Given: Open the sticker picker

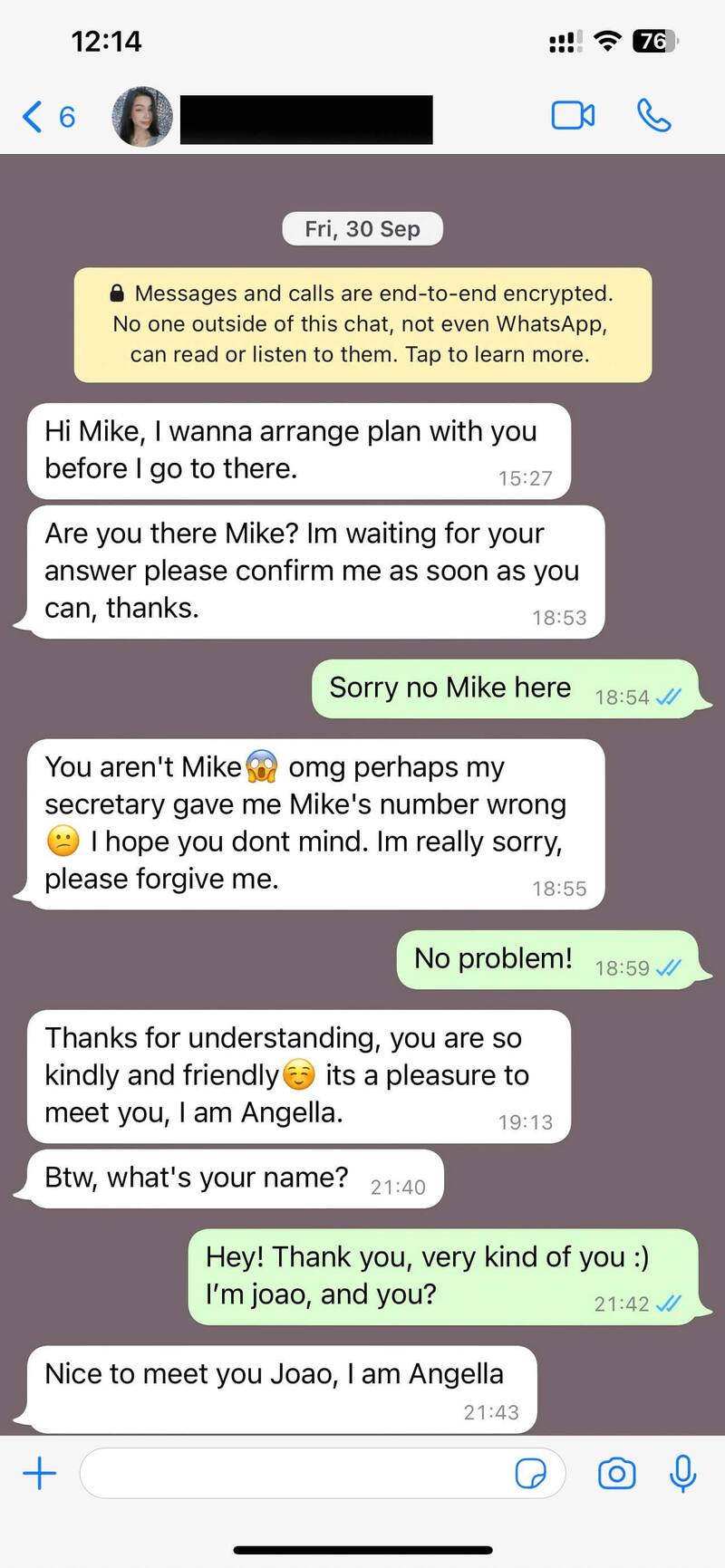Looking at the screenshot, I should click(x=530, y=1473).
